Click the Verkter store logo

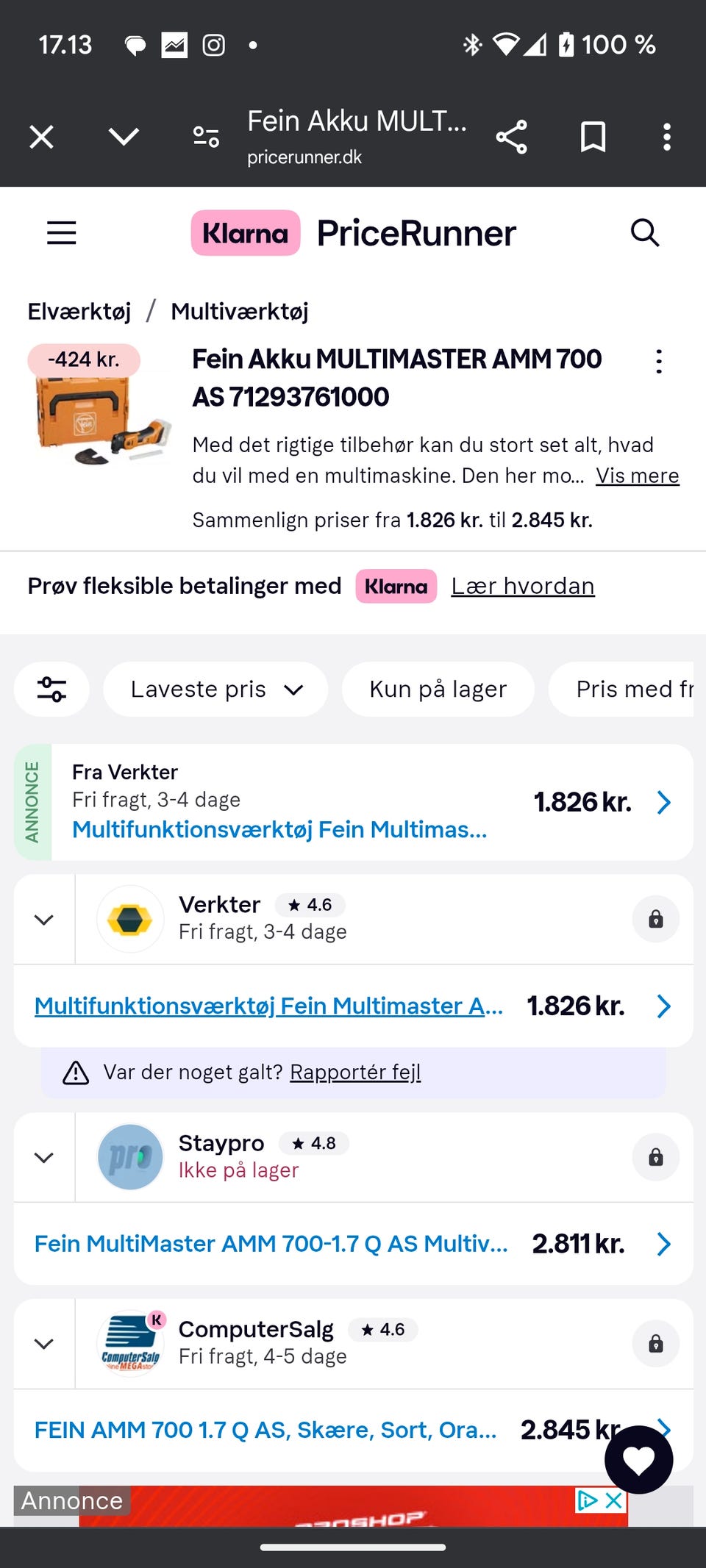130,919
